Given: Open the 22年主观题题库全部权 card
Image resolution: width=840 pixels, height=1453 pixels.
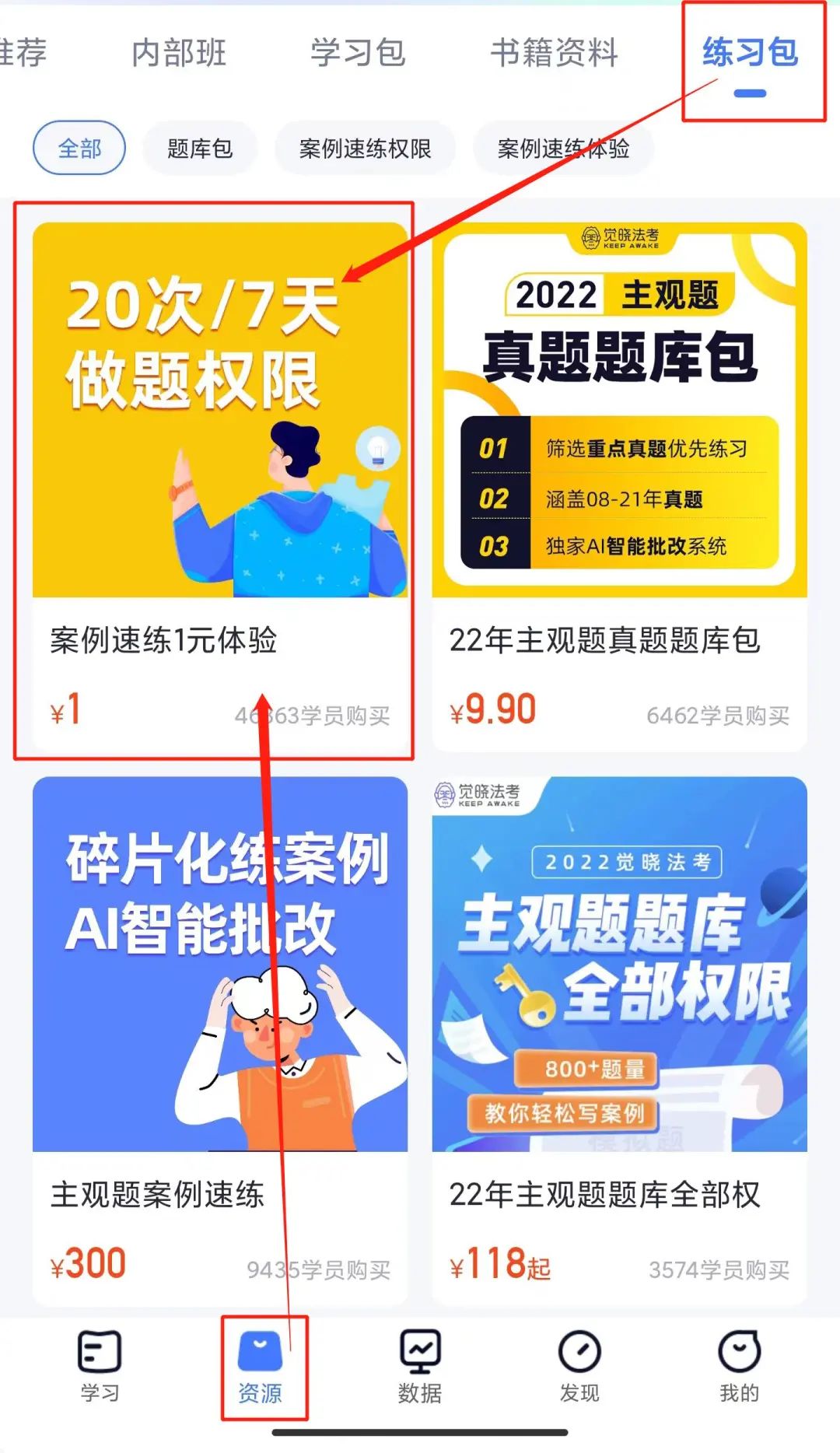Looking at the screenshot, I should tap(619, 1035).
